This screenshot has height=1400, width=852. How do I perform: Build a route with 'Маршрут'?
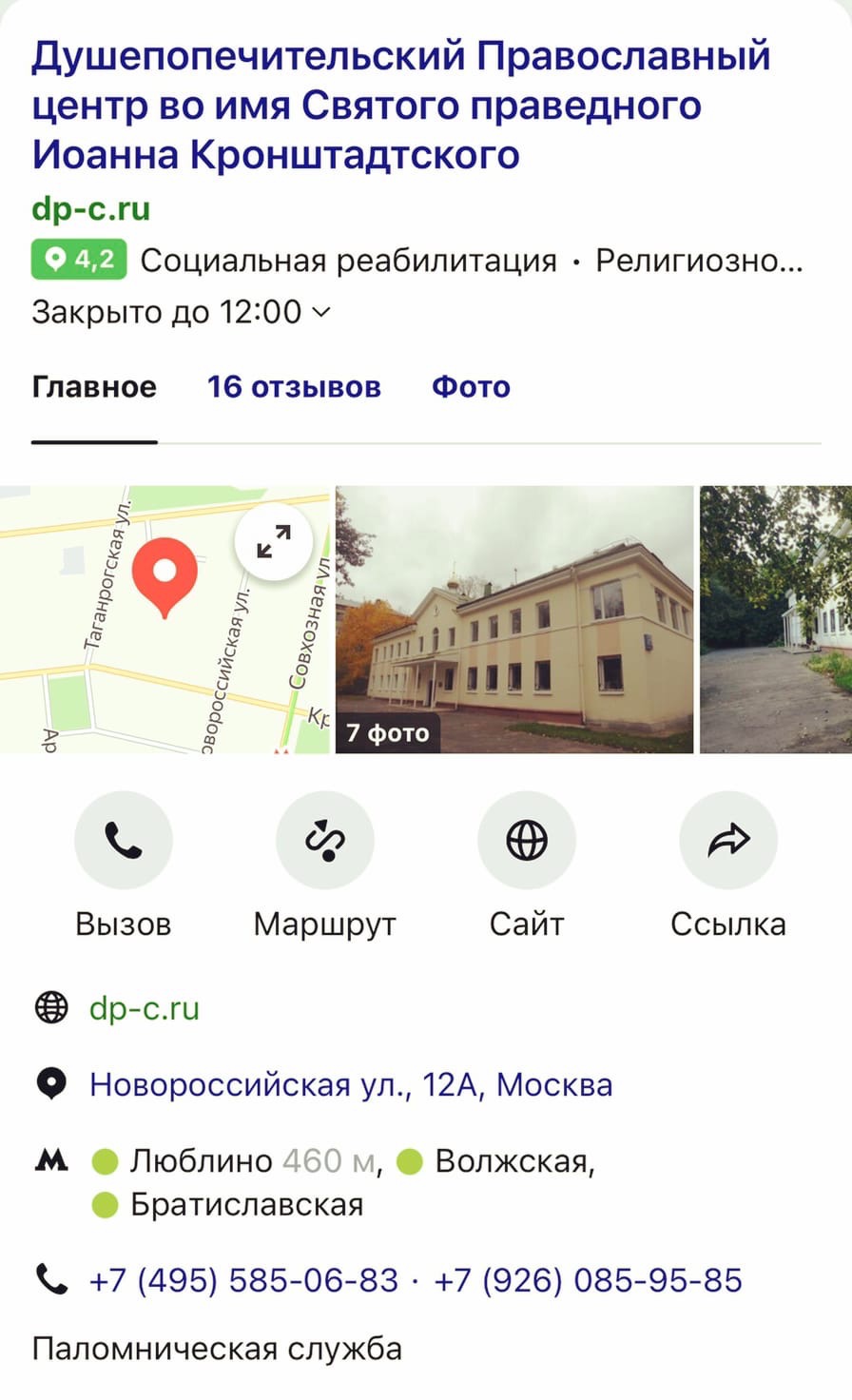pos(325,841)
